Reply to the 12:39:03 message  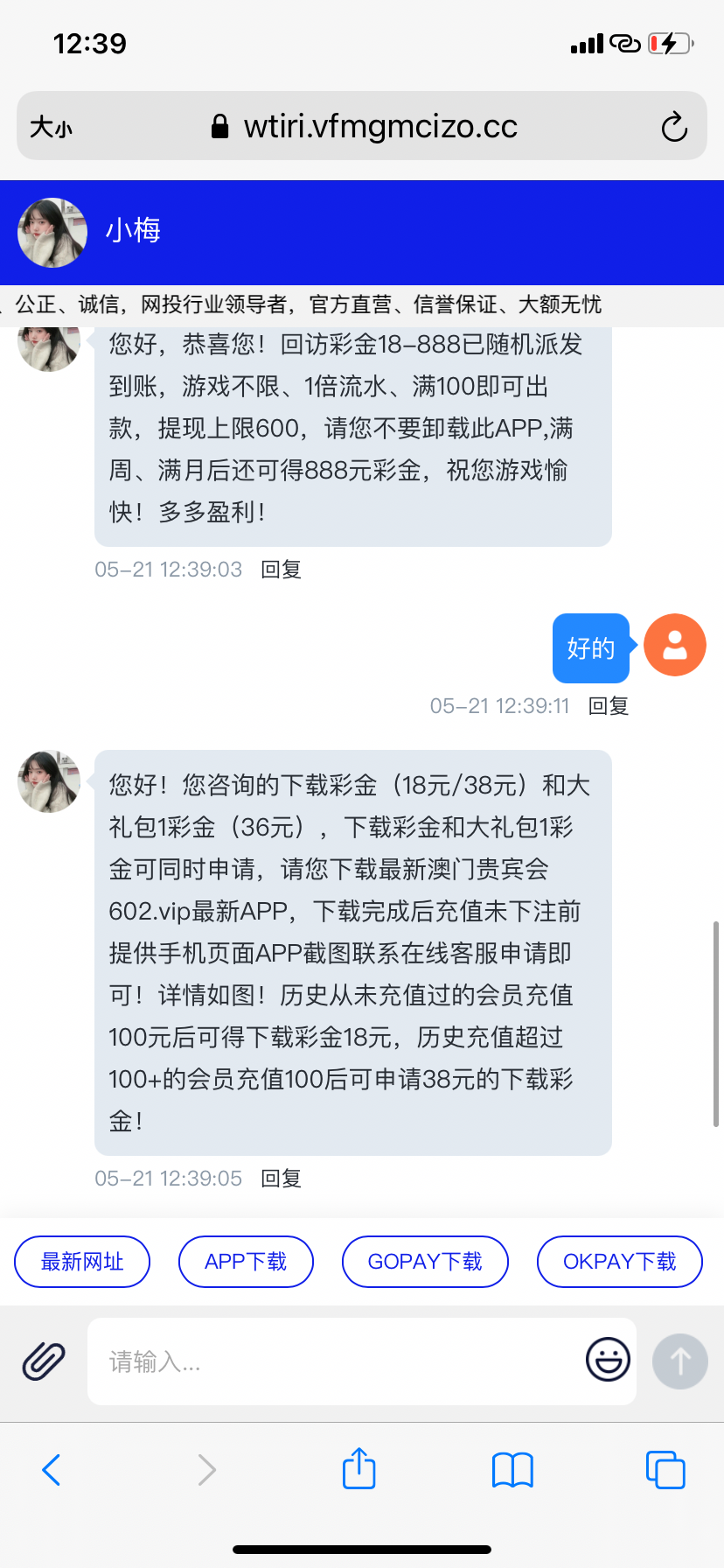coord(281,570)
